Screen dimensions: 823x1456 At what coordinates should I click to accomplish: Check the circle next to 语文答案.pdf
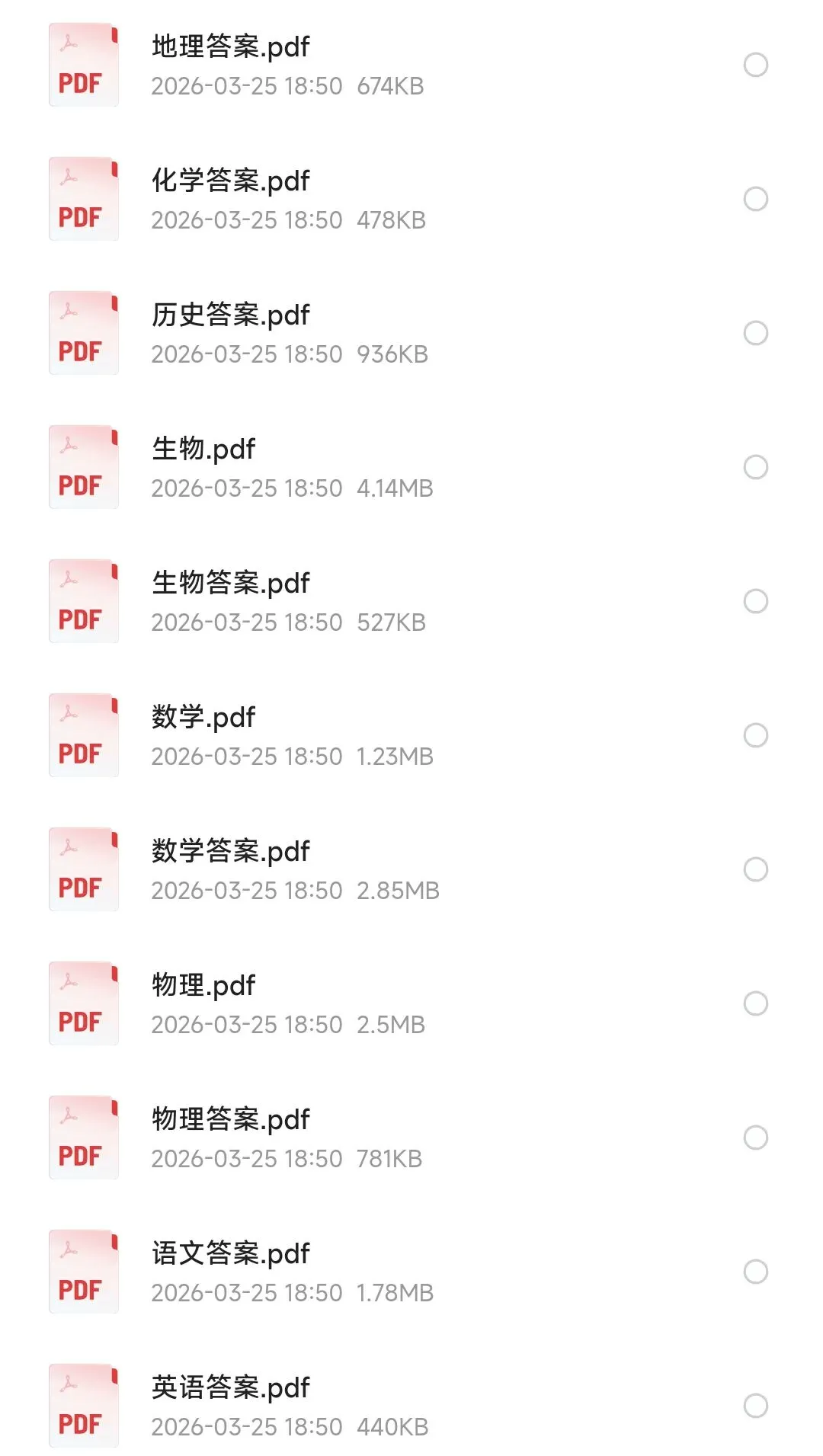[x=755, y=1272]
